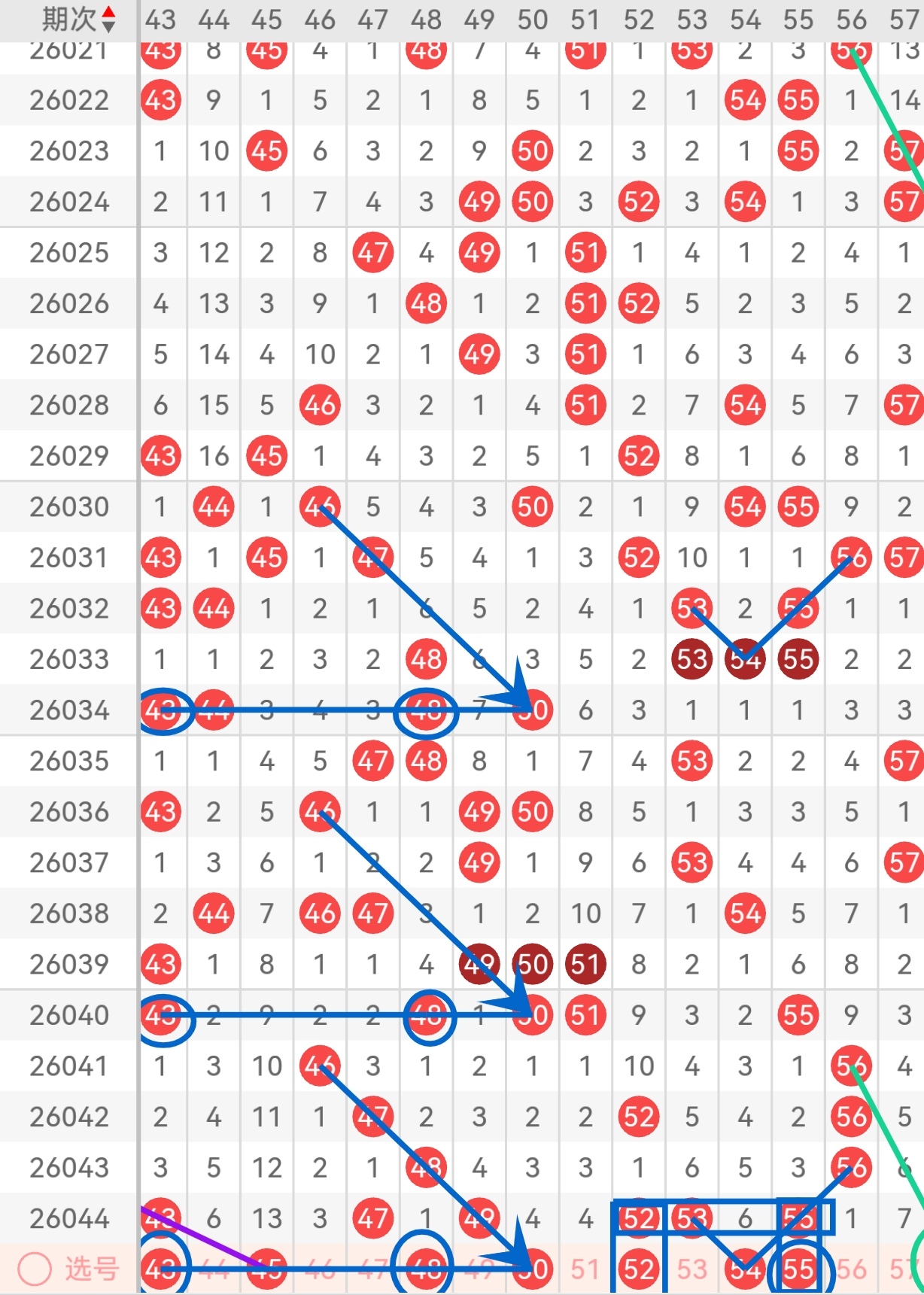Choose number 49 in the 选号 row
Image resolution: width=924 pixels, height=1295 pixels.
(x=479, y=1269)
